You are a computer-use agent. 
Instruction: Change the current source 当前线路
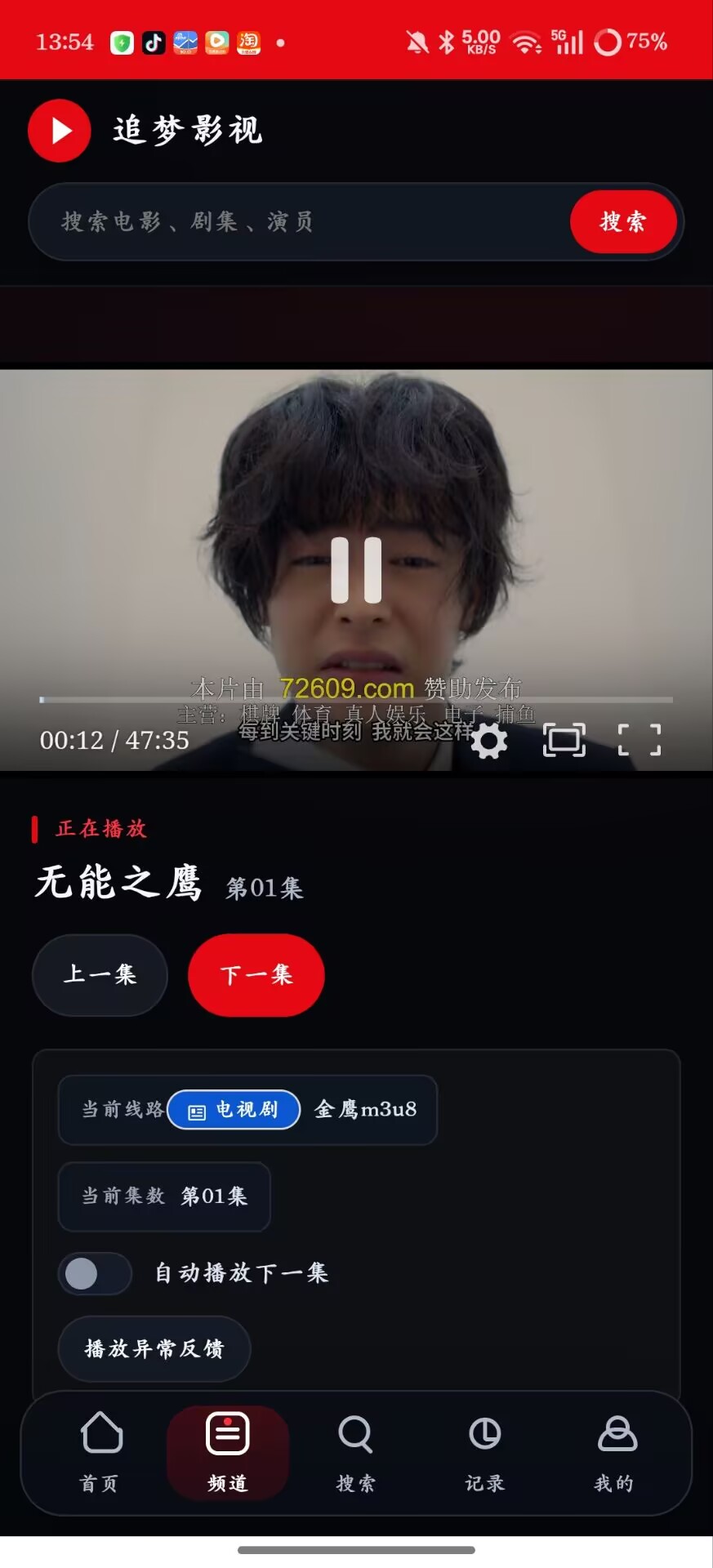click(247, 1110)
